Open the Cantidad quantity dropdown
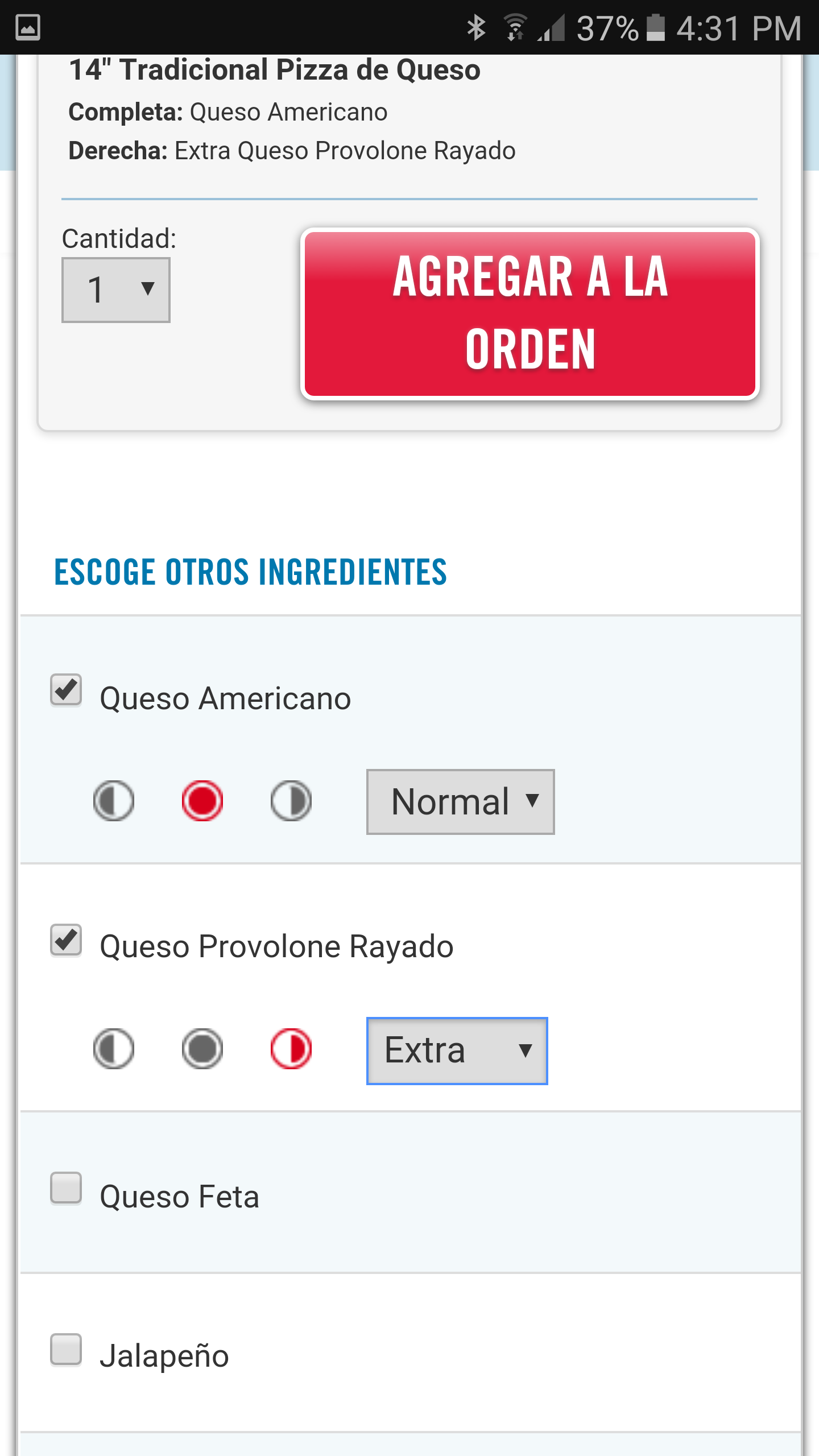The width and height of the screenshot is (819, 1456). click(x=116, y=290)
